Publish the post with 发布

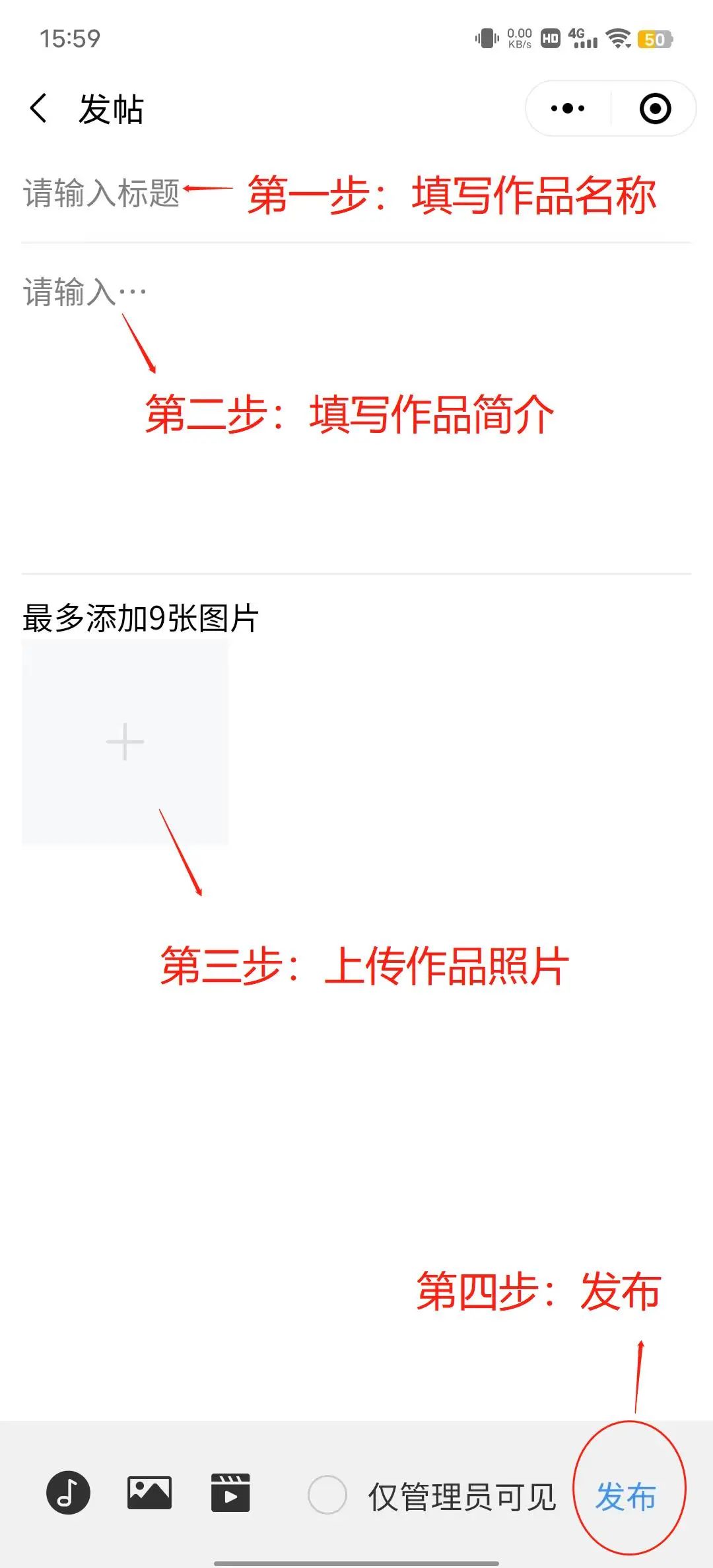click(x=625, y=1496)
